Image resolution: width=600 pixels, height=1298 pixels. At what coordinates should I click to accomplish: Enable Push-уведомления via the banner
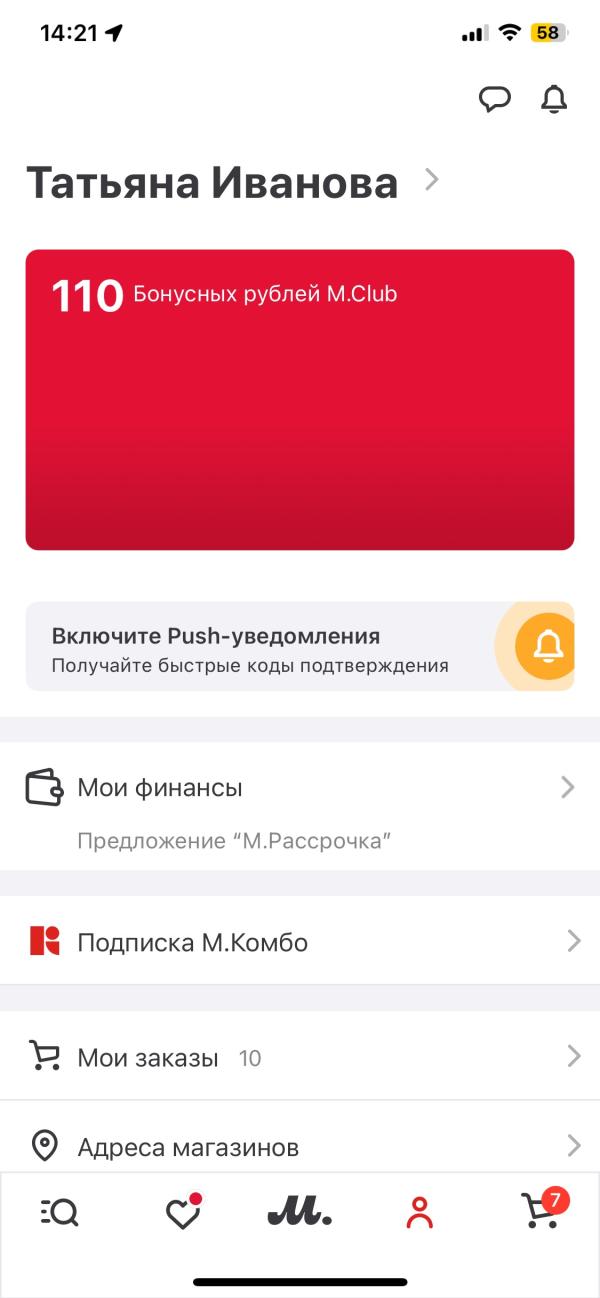tap(300, 646)
